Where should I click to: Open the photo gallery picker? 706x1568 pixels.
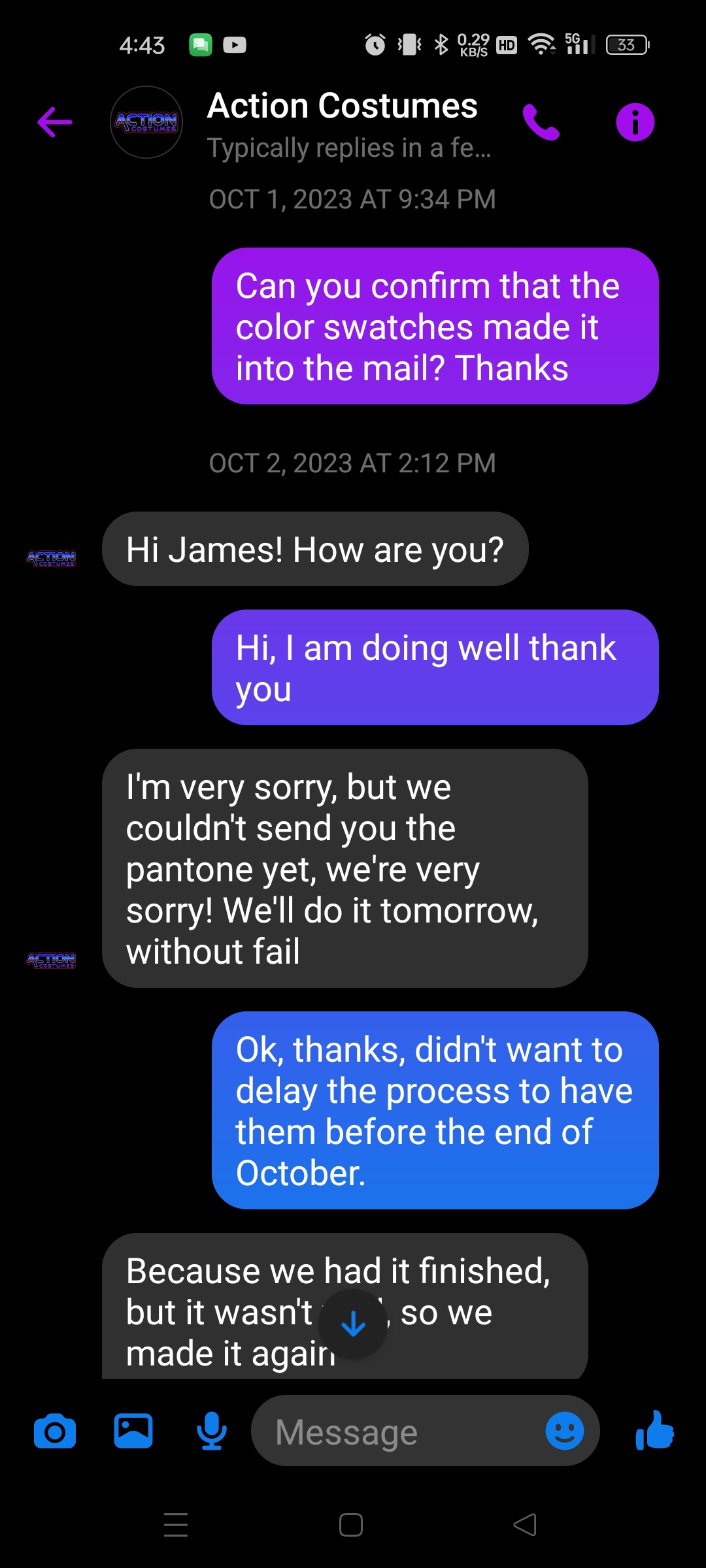click(133, 1431)
